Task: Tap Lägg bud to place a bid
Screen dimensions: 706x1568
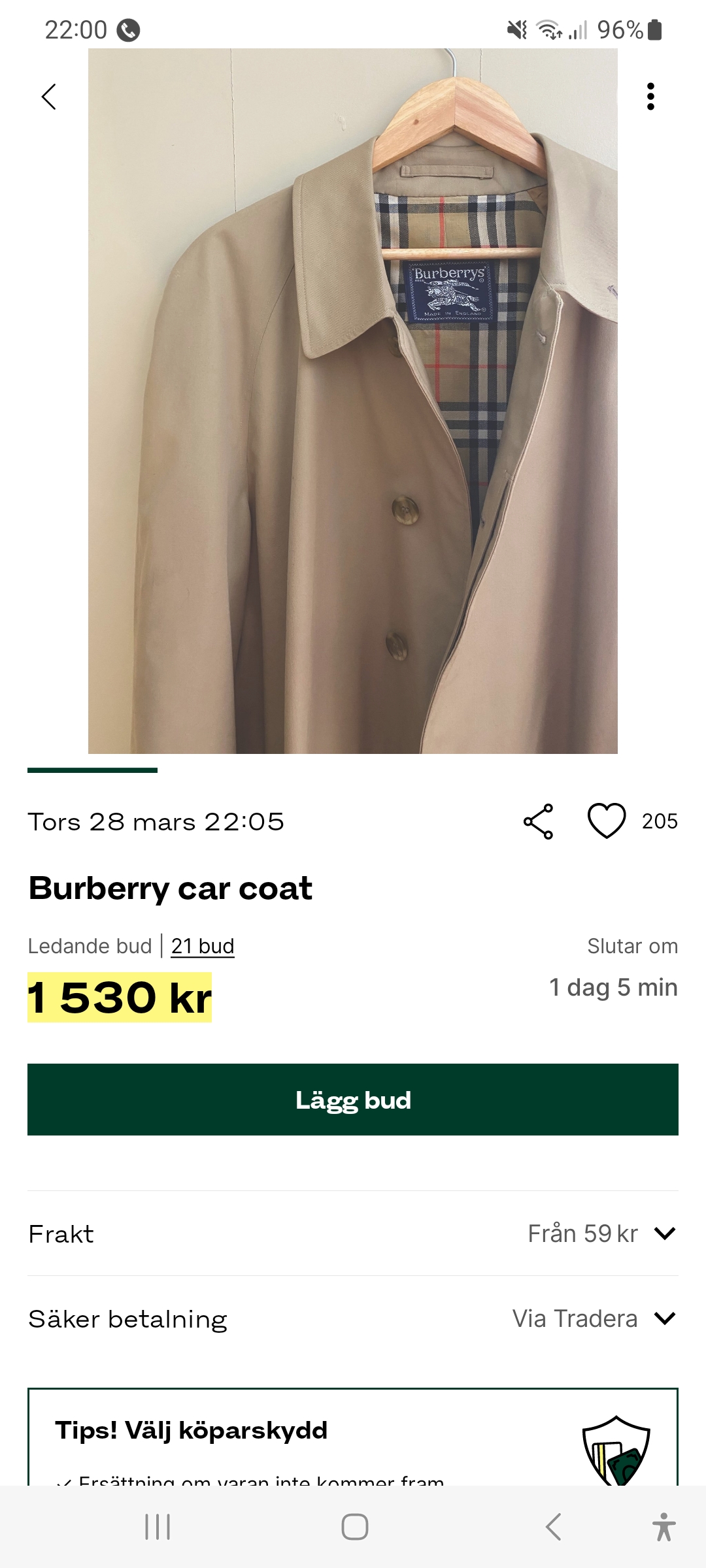Action: [353, 1100]
